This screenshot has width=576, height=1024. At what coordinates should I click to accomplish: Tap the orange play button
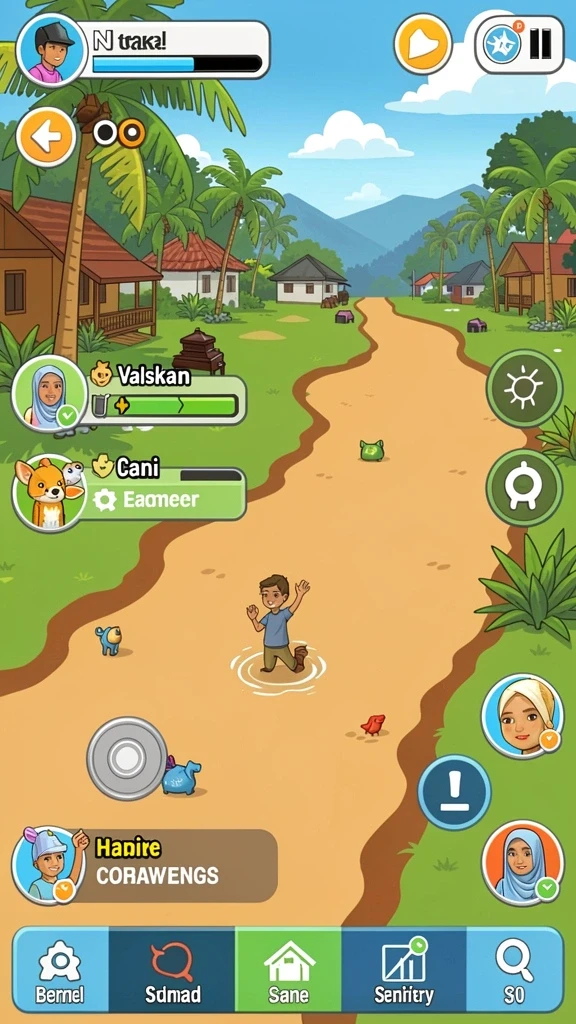423,44
